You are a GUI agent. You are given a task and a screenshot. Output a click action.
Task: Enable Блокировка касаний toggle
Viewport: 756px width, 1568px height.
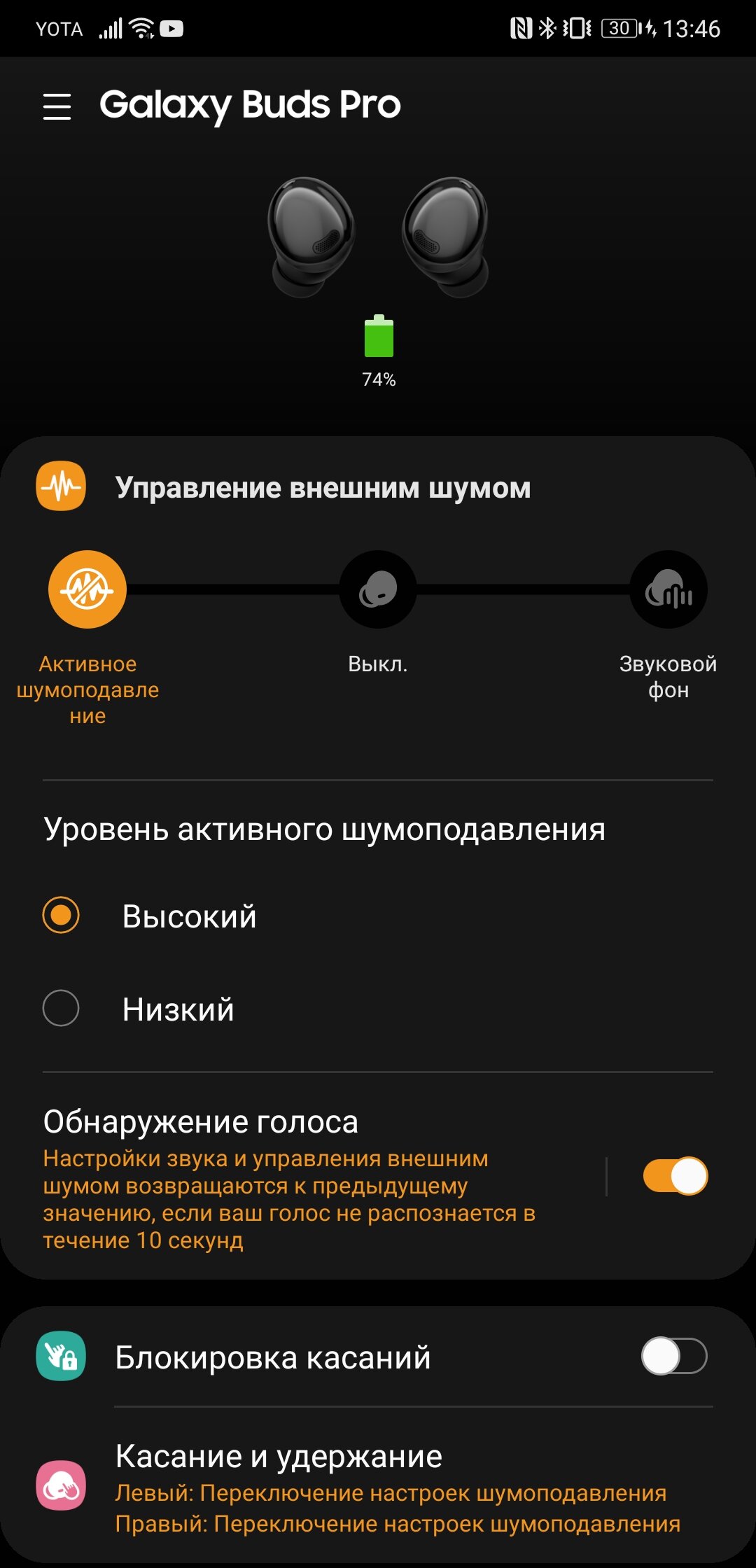675,1356
